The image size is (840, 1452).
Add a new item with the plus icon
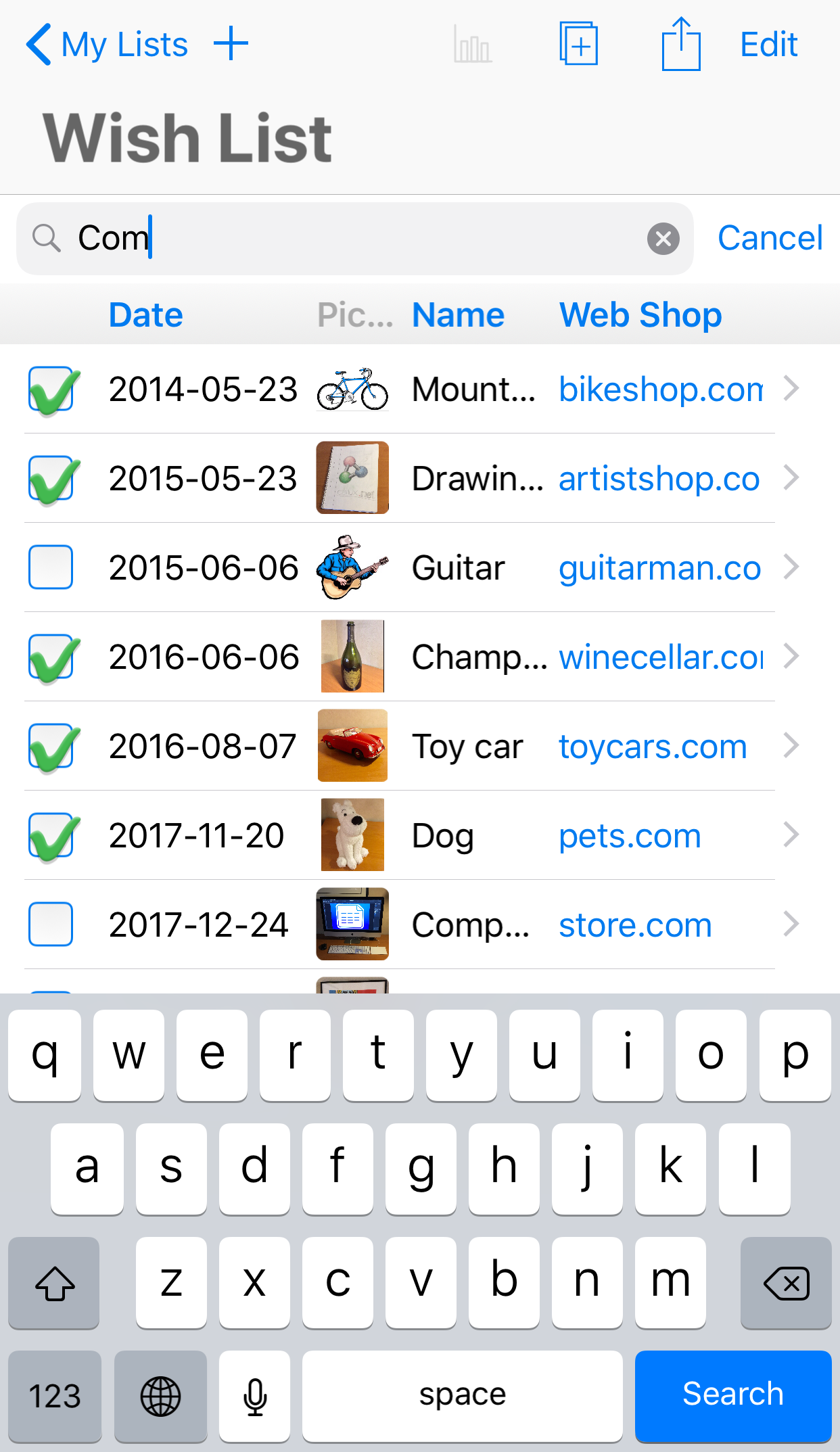231,43
